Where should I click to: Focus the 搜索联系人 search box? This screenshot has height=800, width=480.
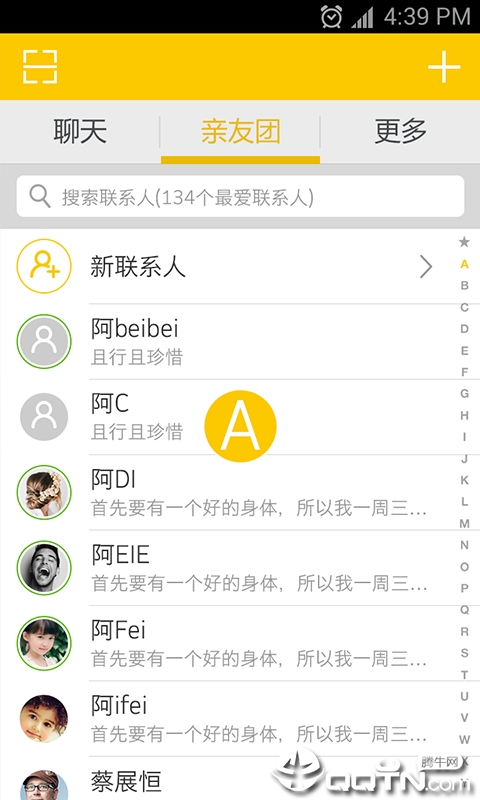(240, 196)
